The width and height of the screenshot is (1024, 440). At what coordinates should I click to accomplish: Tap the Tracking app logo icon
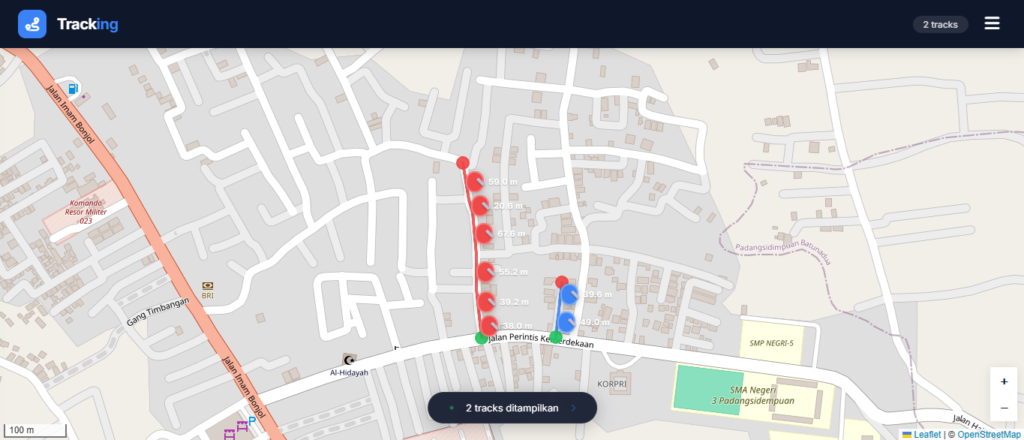pos(32,24)
